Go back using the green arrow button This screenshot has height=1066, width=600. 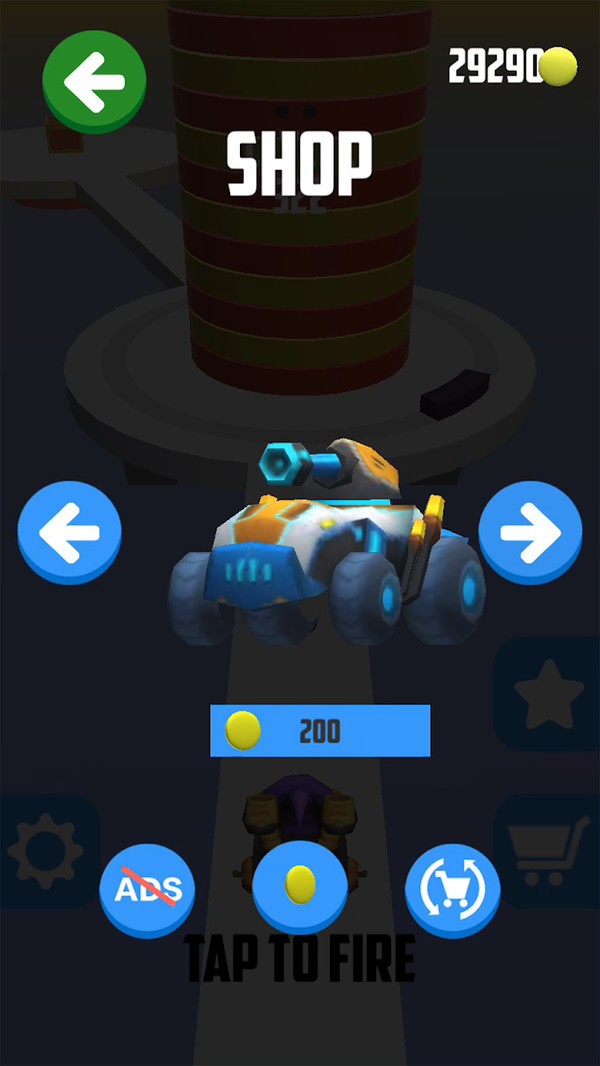[94, 79]
